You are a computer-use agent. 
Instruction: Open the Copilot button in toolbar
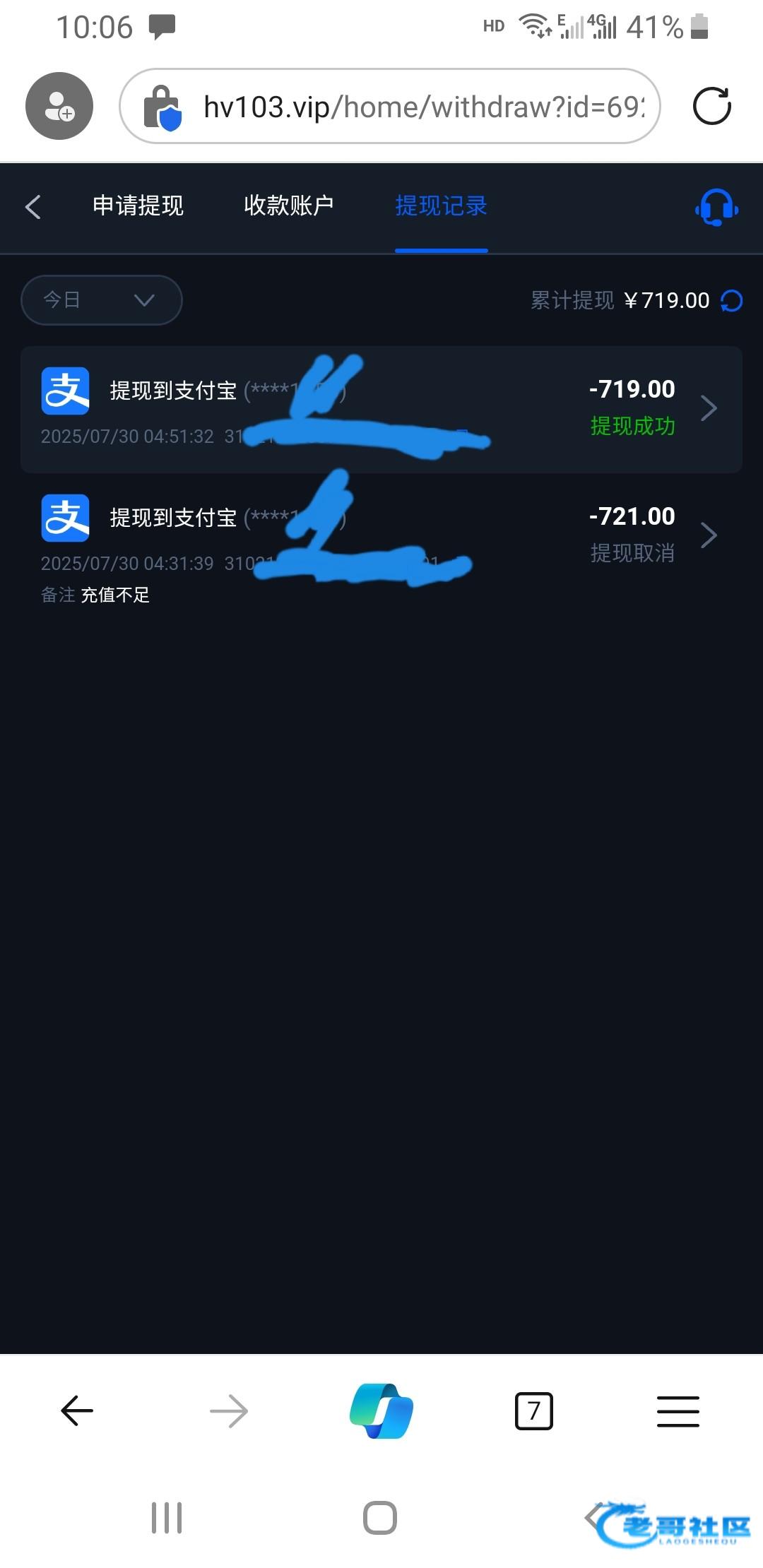point(381,1410)
